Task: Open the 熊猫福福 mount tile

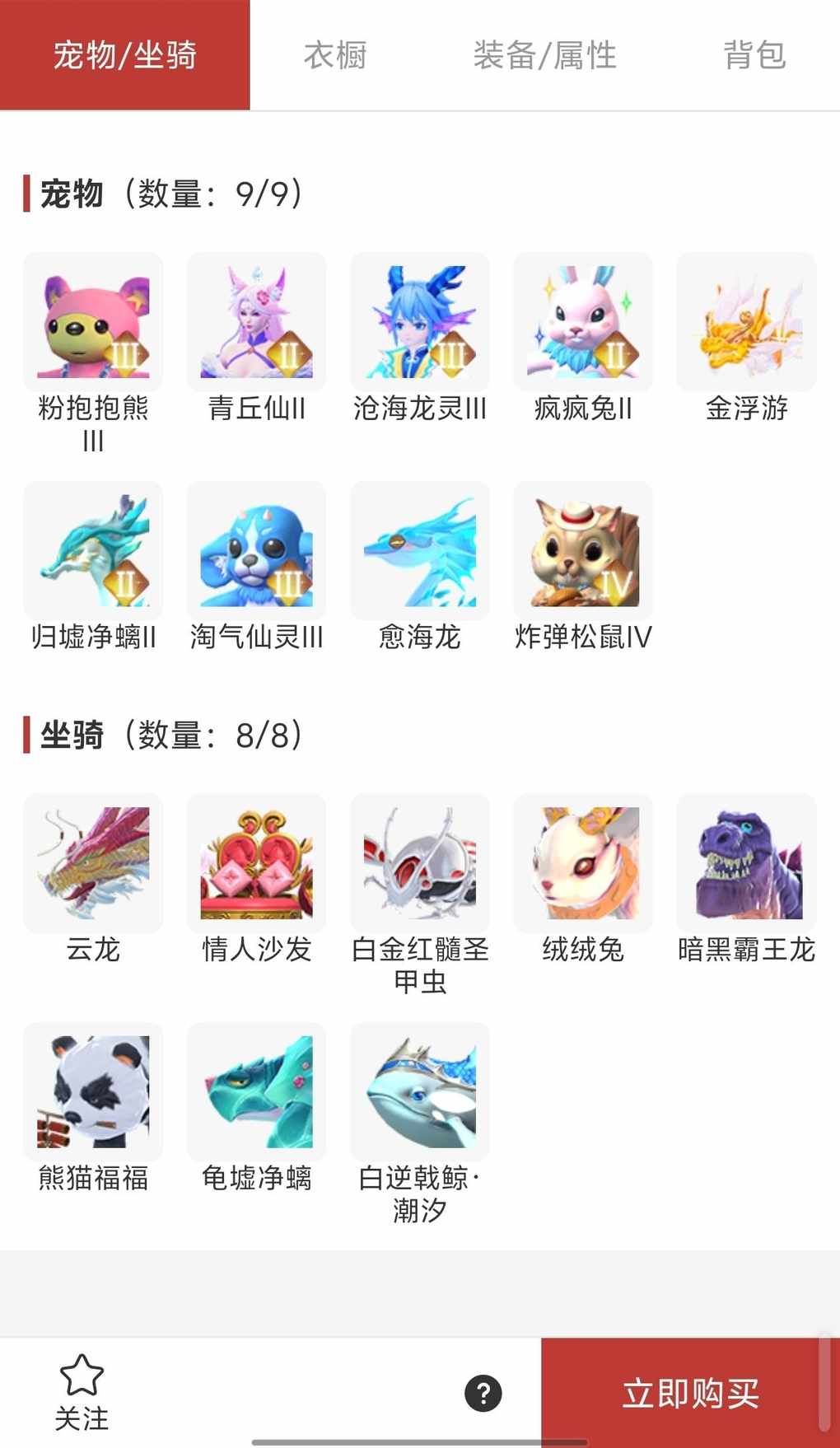Action: (x=93, y=1092)
